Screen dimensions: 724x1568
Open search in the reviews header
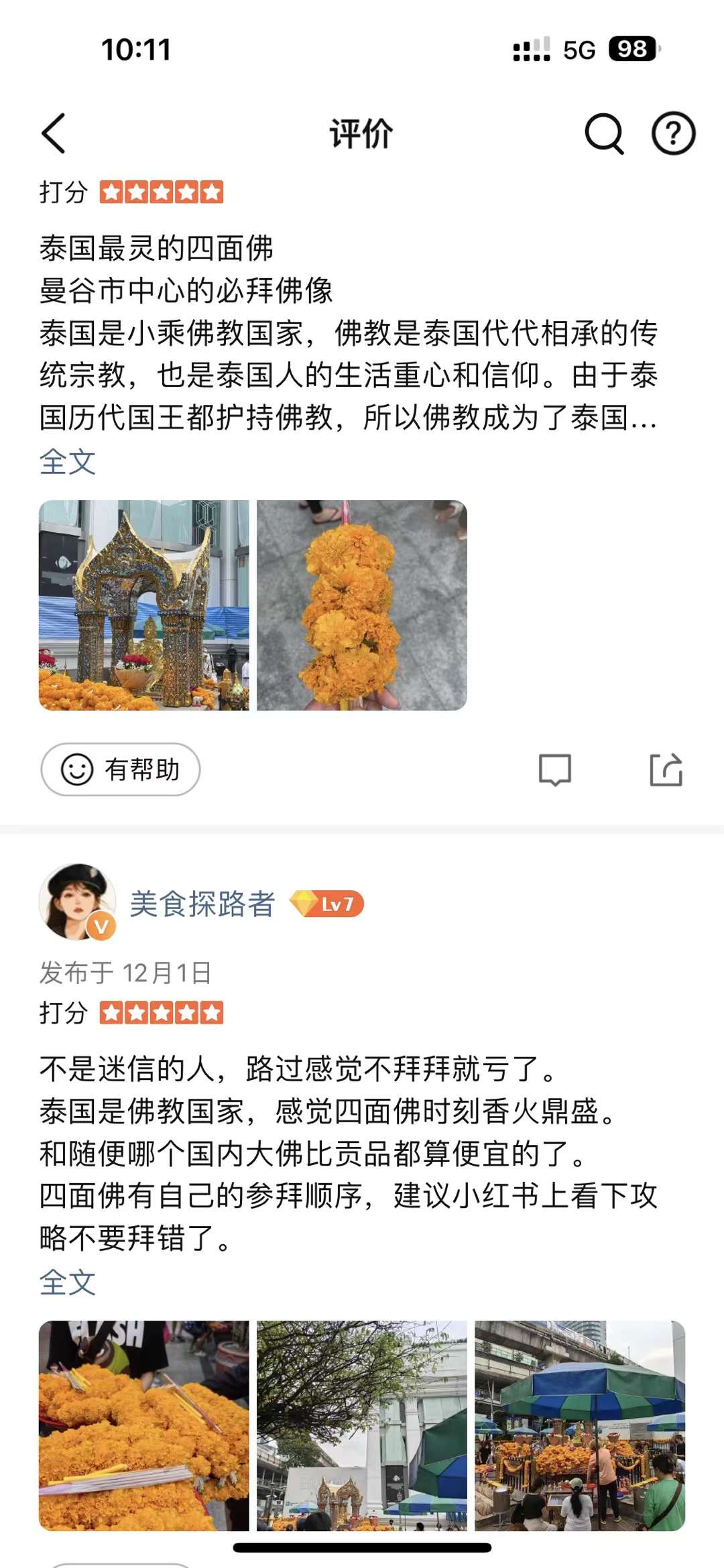tap(603, 133)
